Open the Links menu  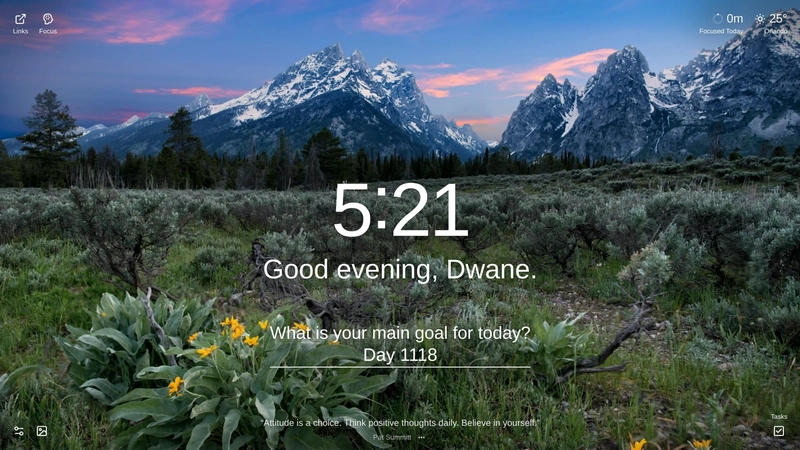[20, 23]
